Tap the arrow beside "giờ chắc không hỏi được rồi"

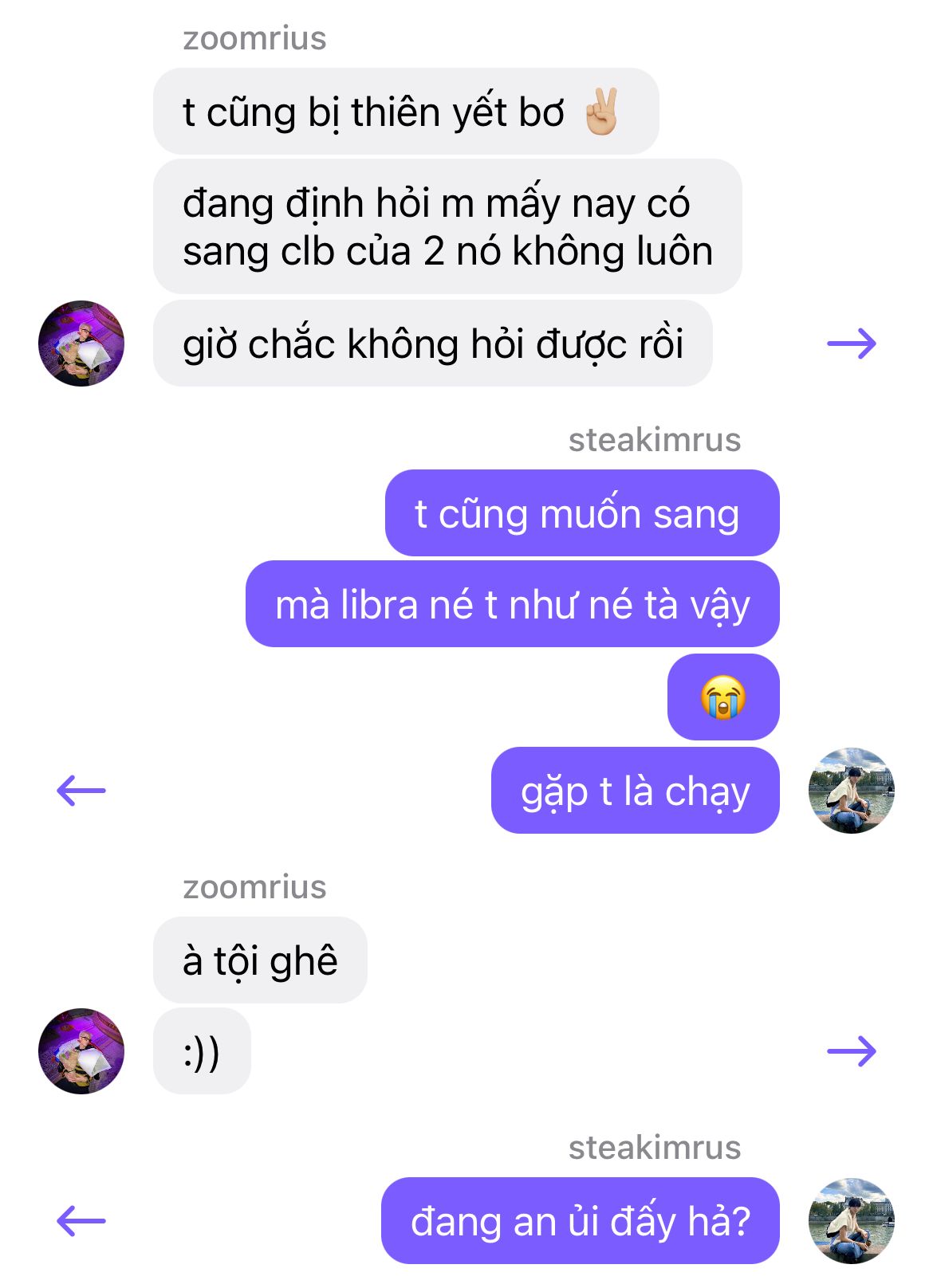851,344
